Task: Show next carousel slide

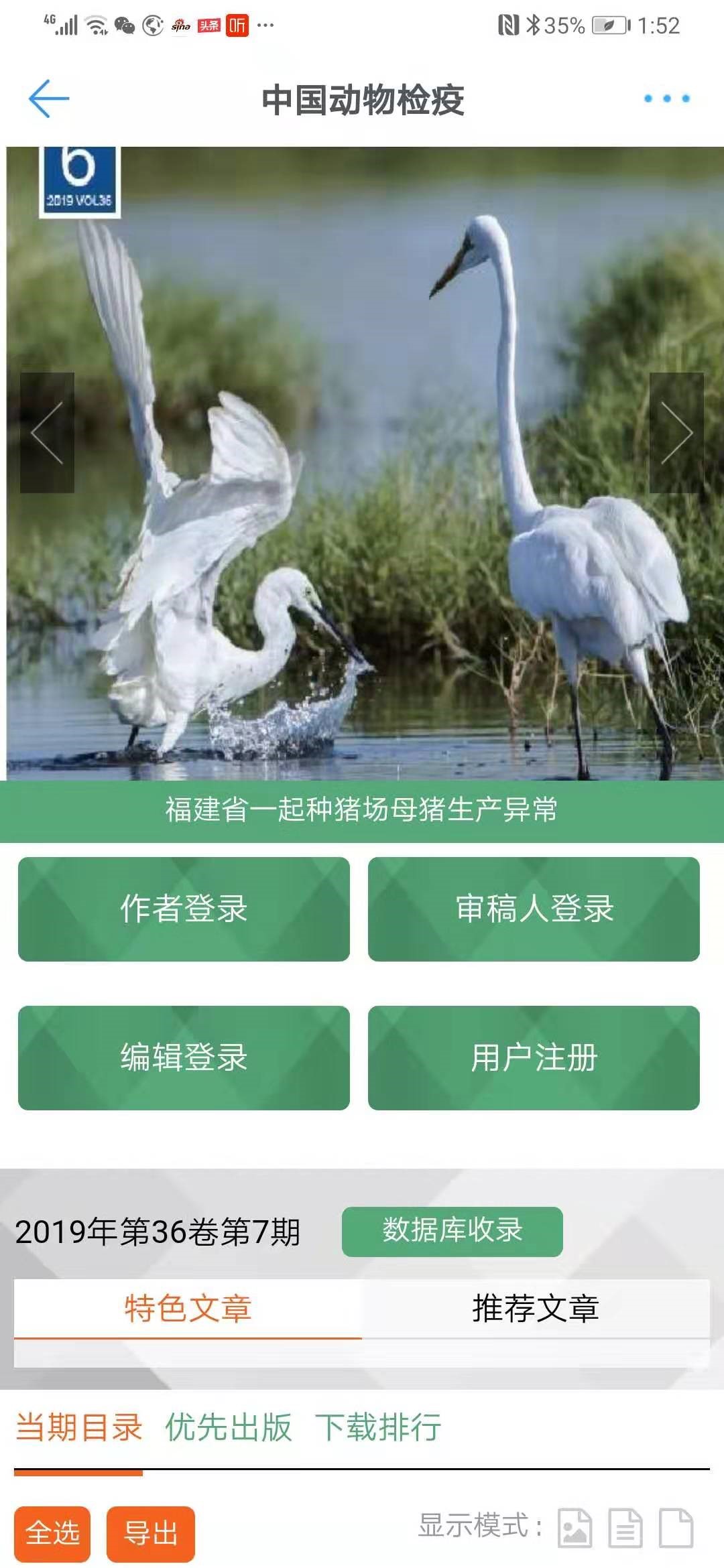Action: pos(676,433)
